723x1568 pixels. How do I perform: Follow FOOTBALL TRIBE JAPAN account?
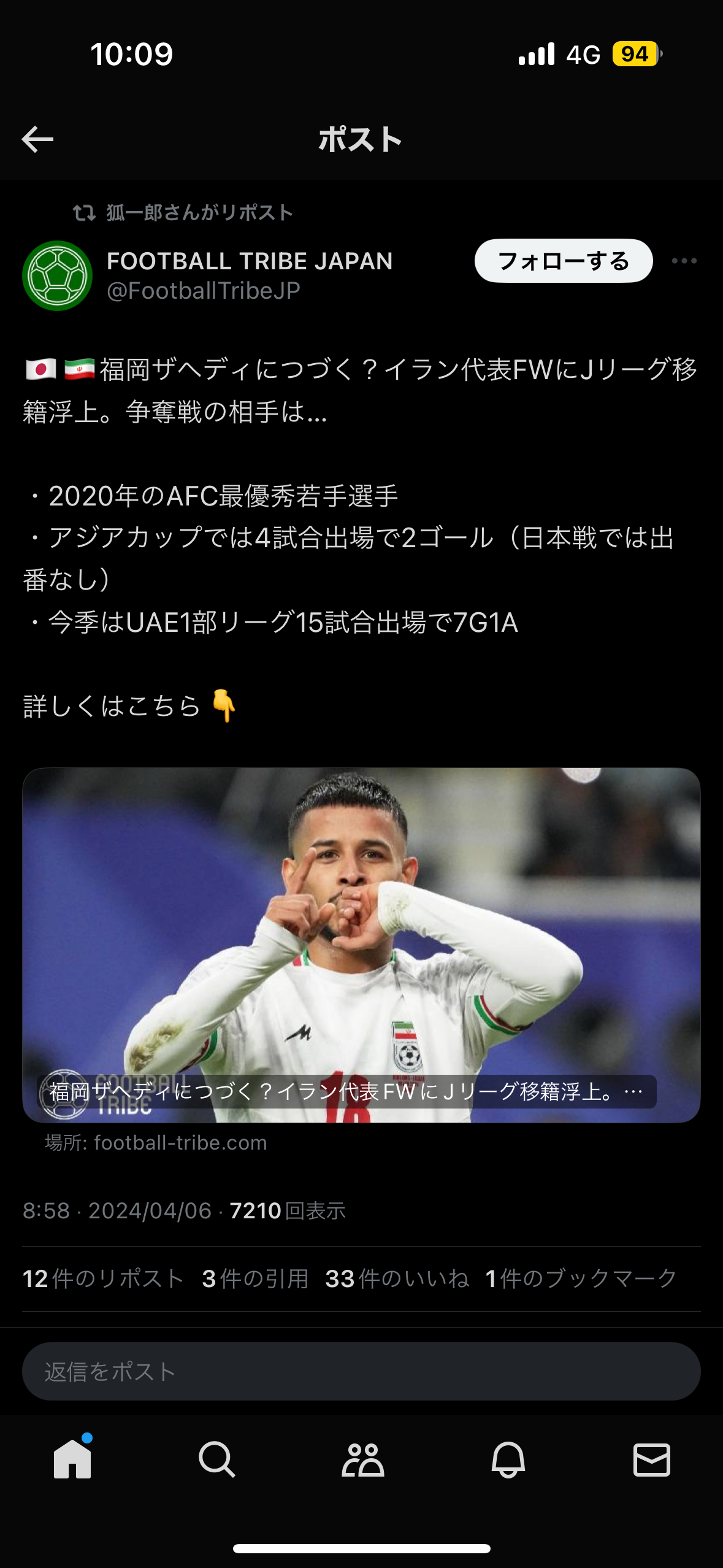pyautogui.click(x=563, y=261)
